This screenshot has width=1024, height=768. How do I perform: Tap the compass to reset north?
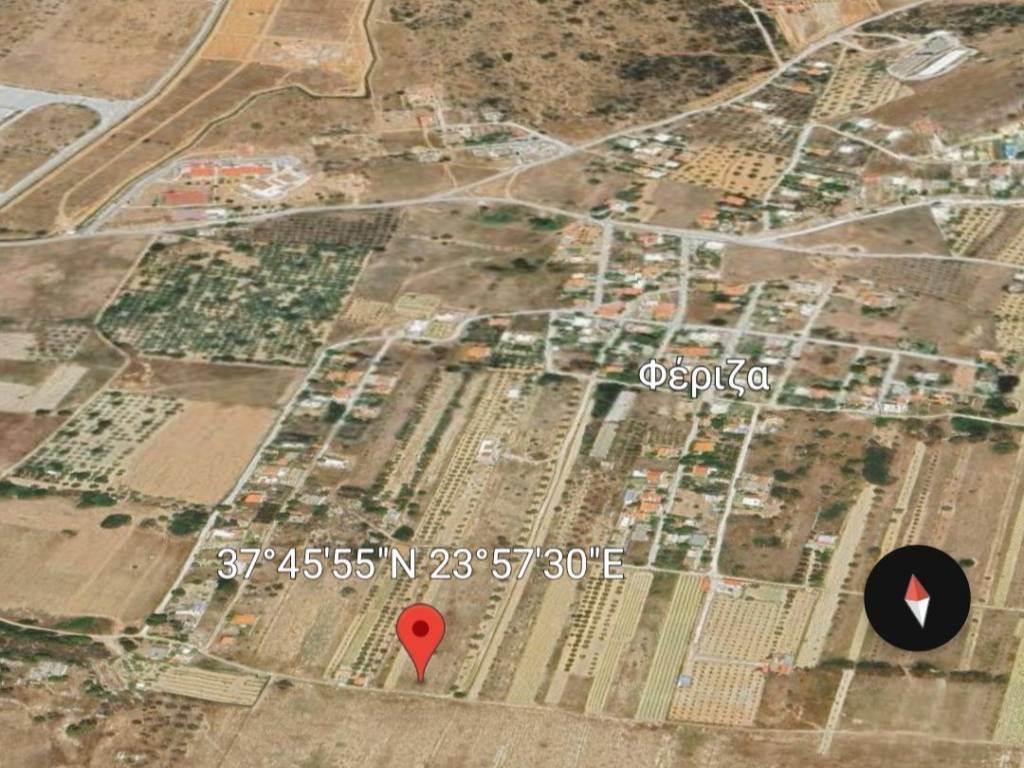tap(917, 598)
